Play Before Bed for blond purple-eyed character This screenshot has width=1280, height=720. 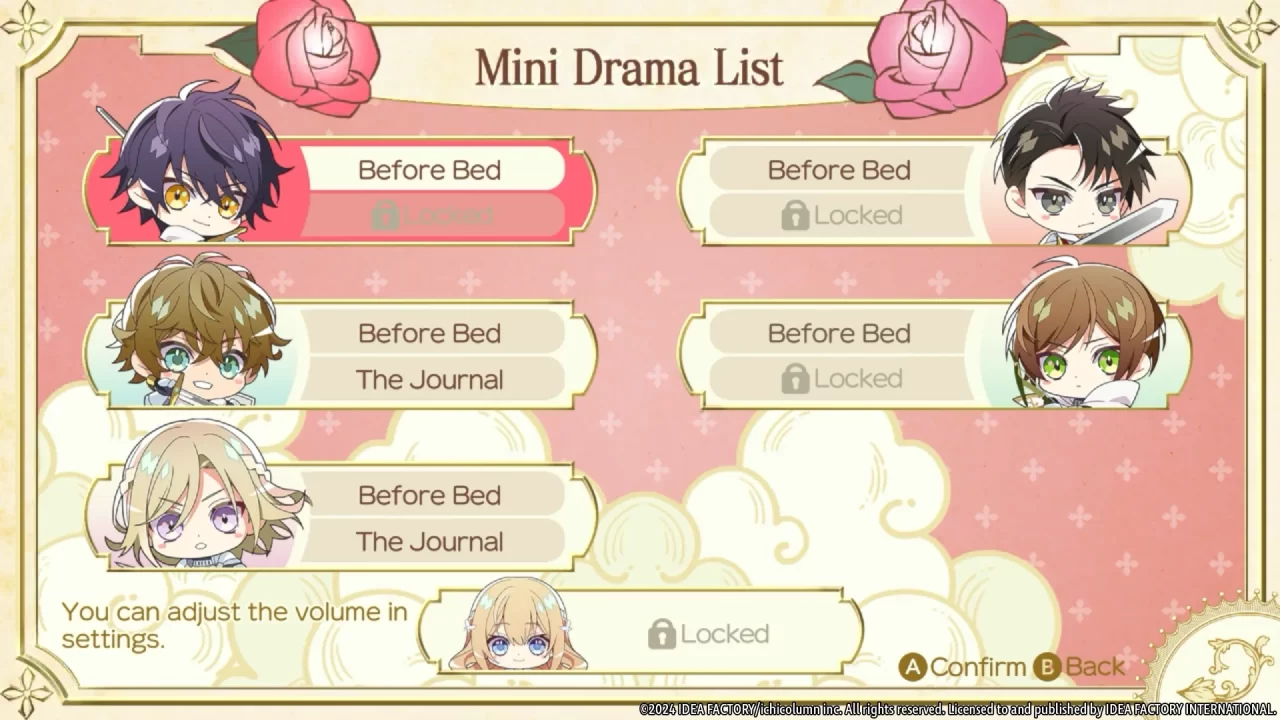430,495
